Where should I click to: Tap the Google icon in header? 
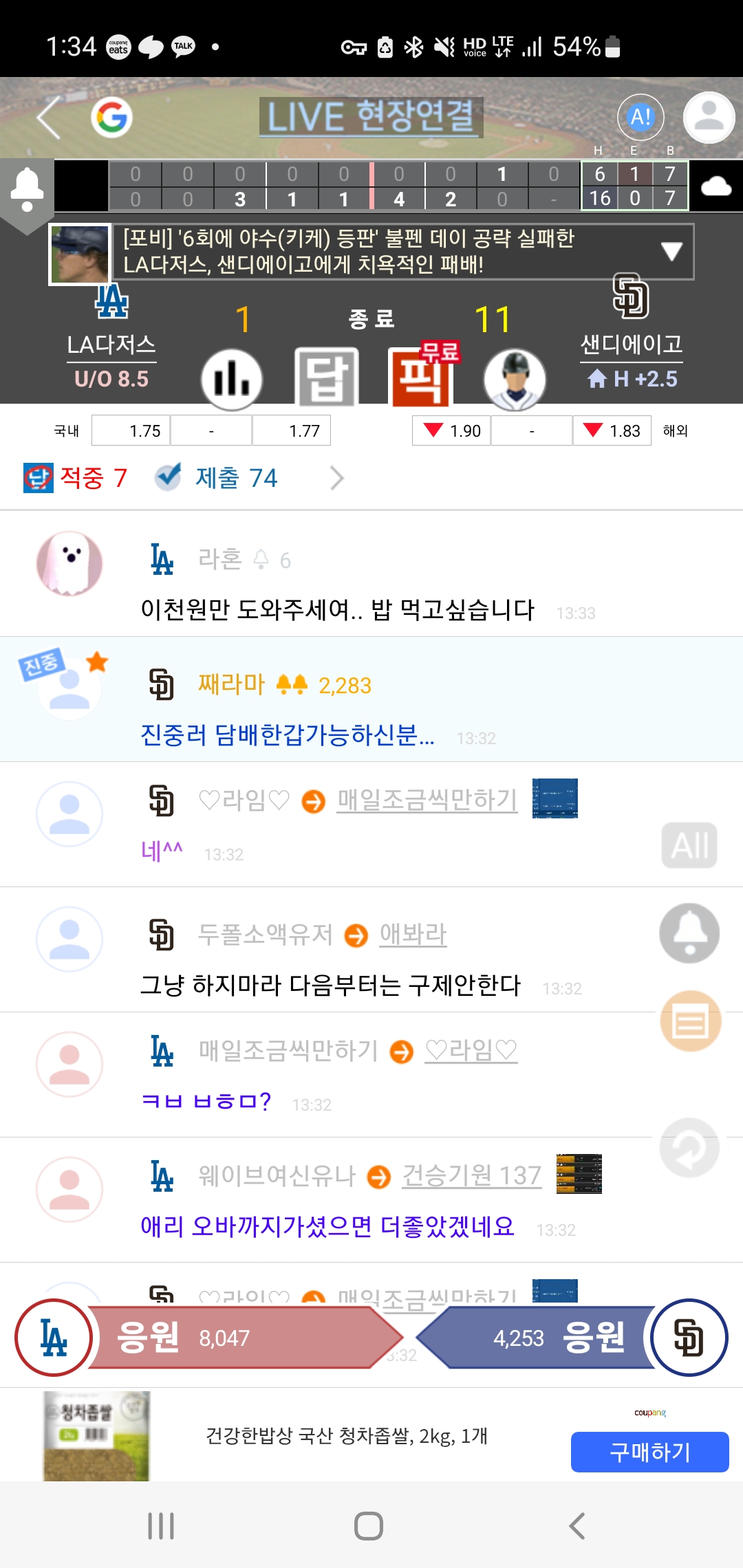(x=111, y=118)
